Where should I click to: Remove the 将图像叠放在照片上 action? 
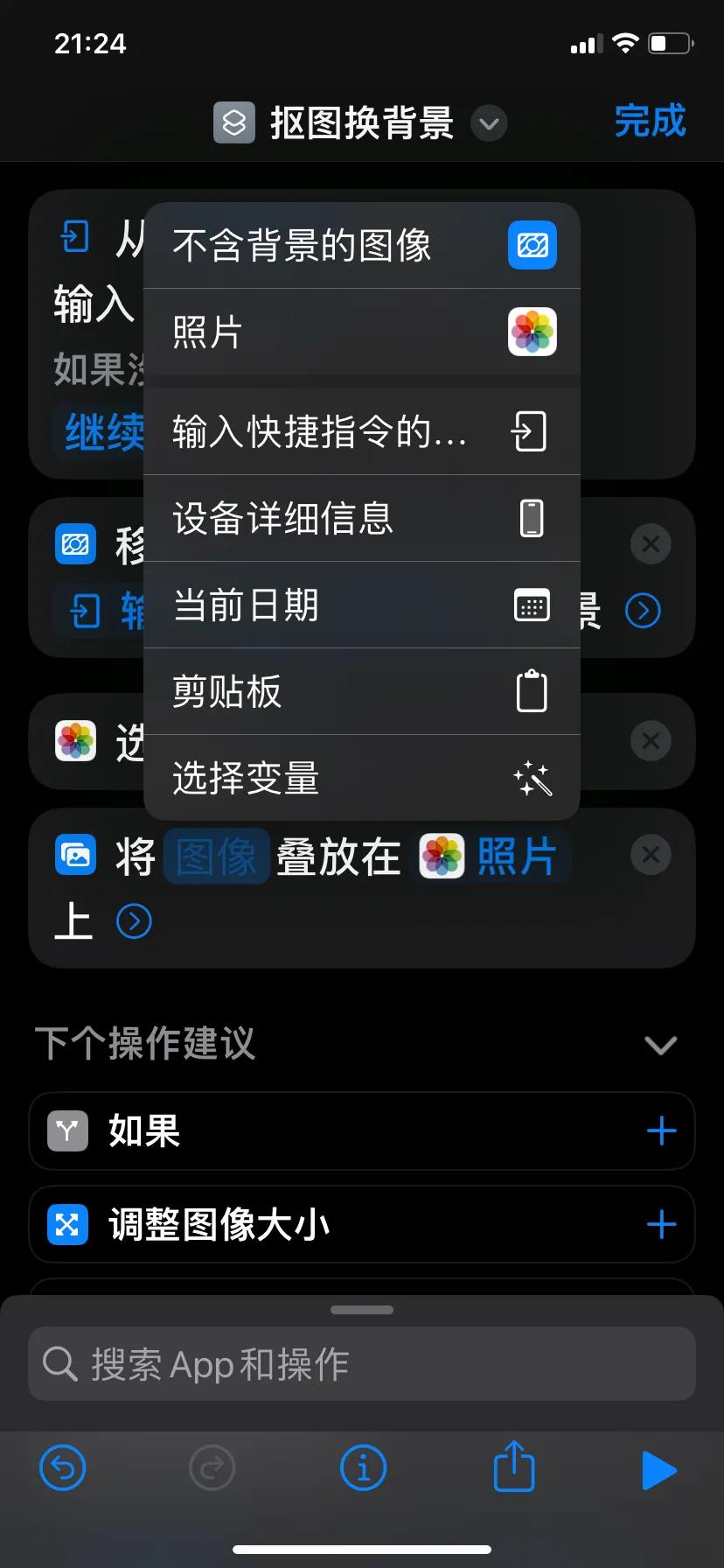click(x=651, y=855)
